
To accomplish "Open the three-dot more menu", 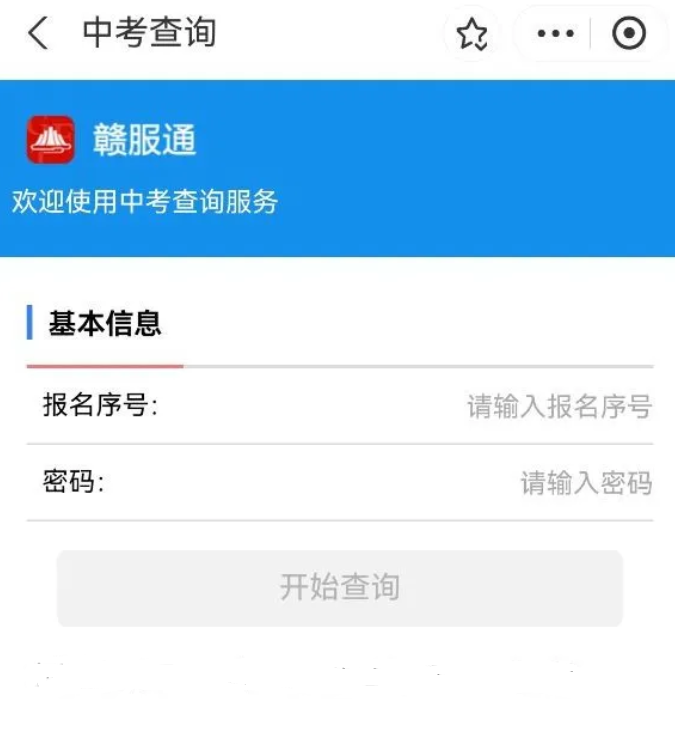I will (556, 35).
